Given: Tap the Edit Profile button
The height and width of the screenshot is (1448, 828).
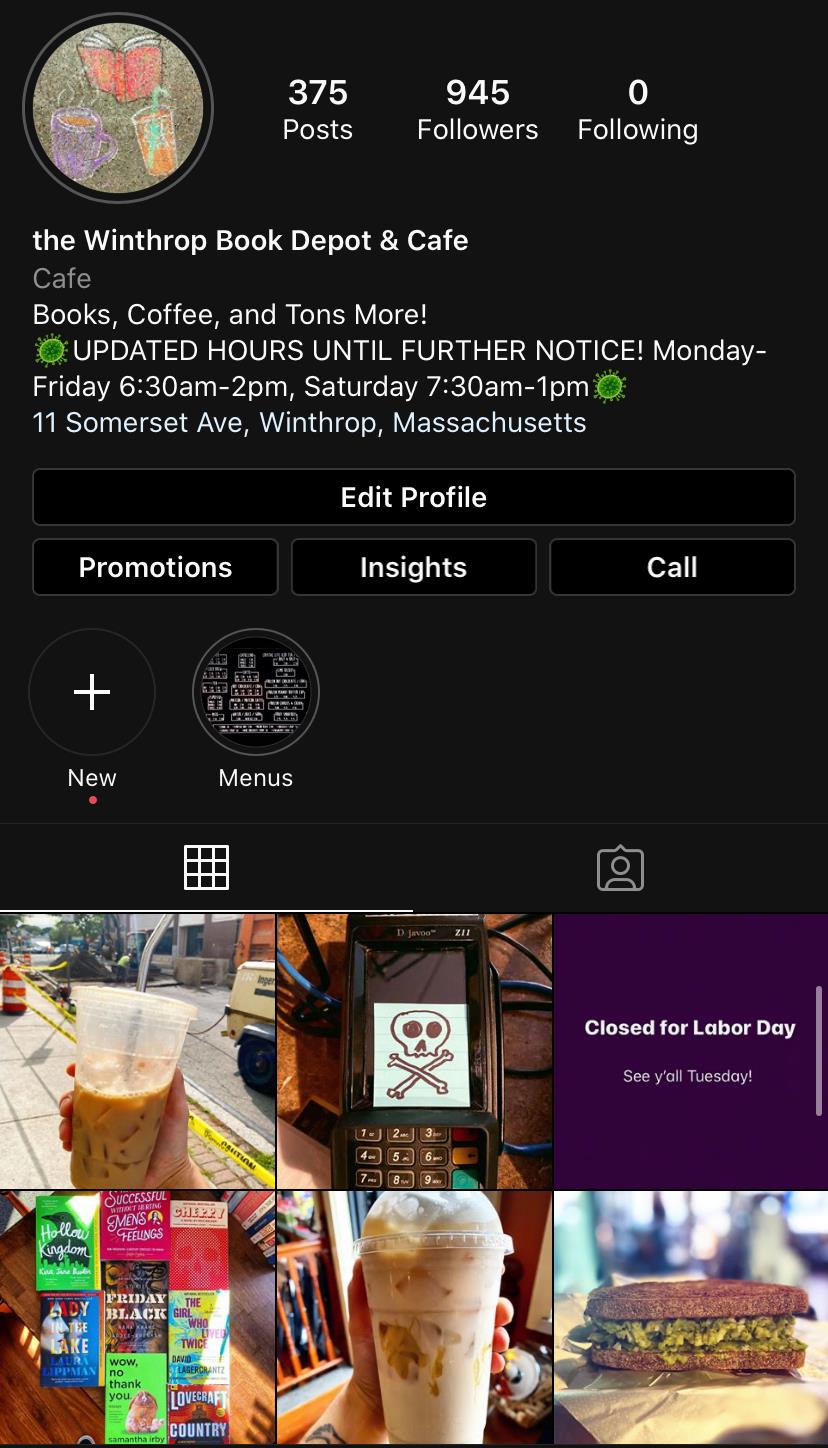Looking at the screenshot, I should tap(413, 497).
